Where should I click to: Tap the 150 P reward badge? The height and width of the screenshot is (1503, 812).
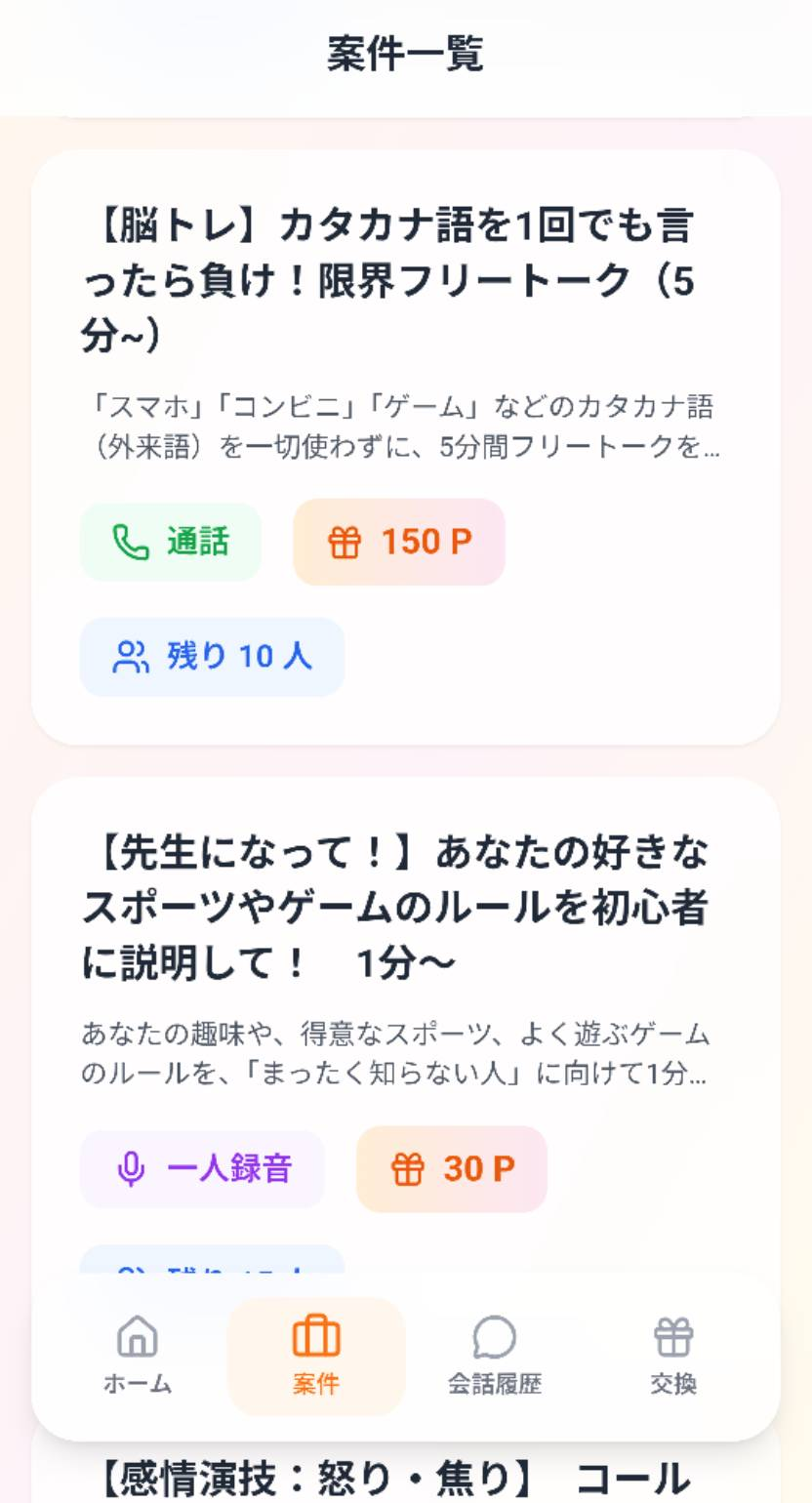click(398, 542)
